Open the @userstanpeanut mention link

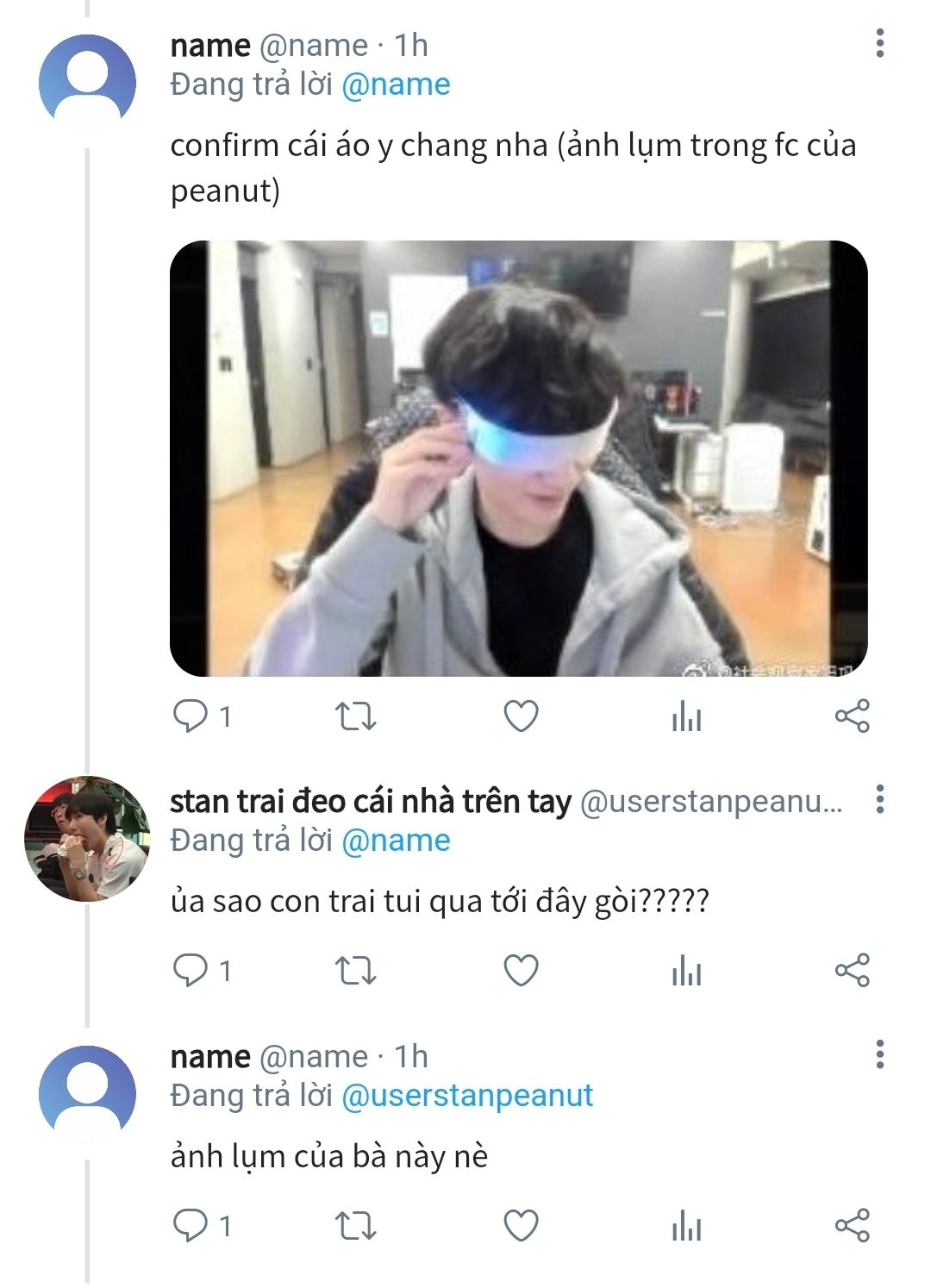click(x=467, y=1095)
